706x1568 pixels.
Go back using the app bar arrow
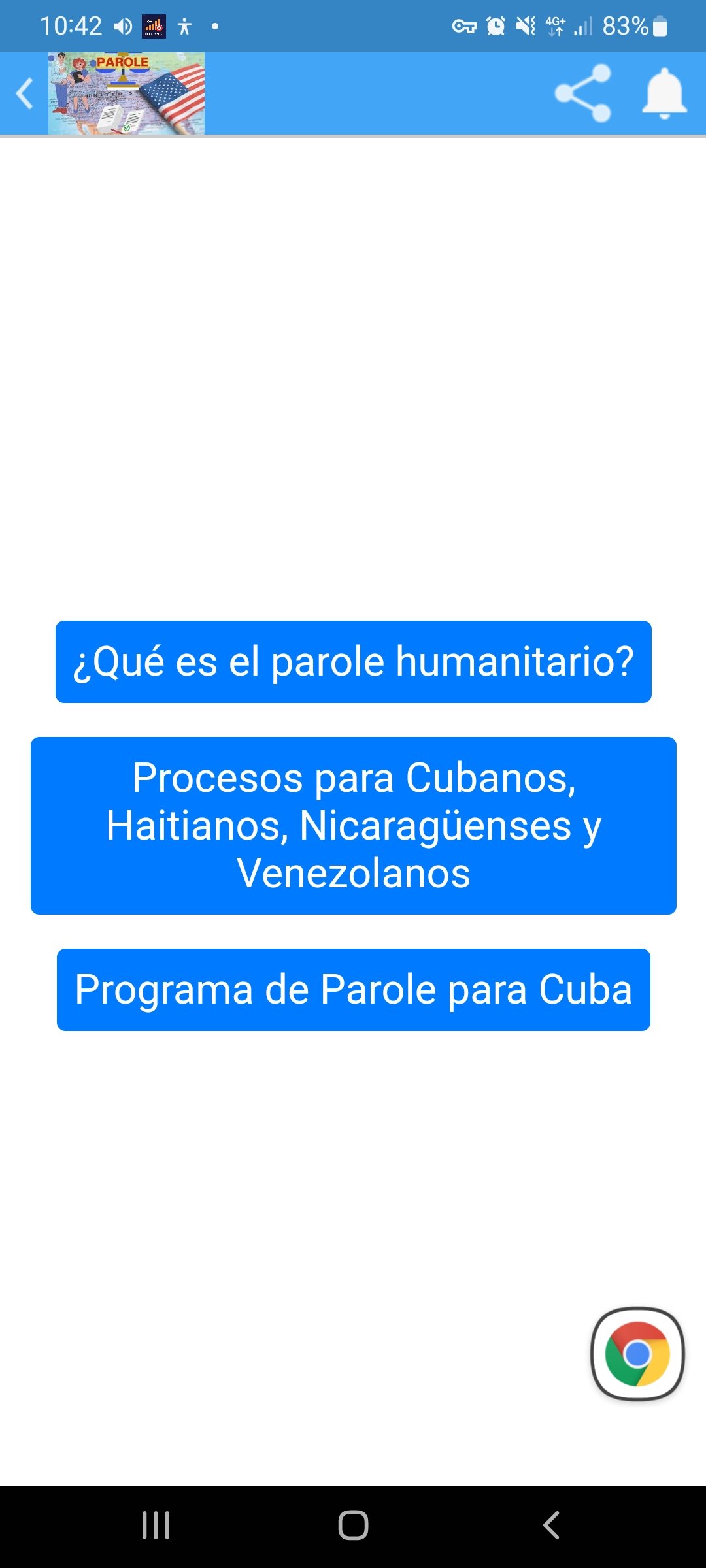point(25,93)
